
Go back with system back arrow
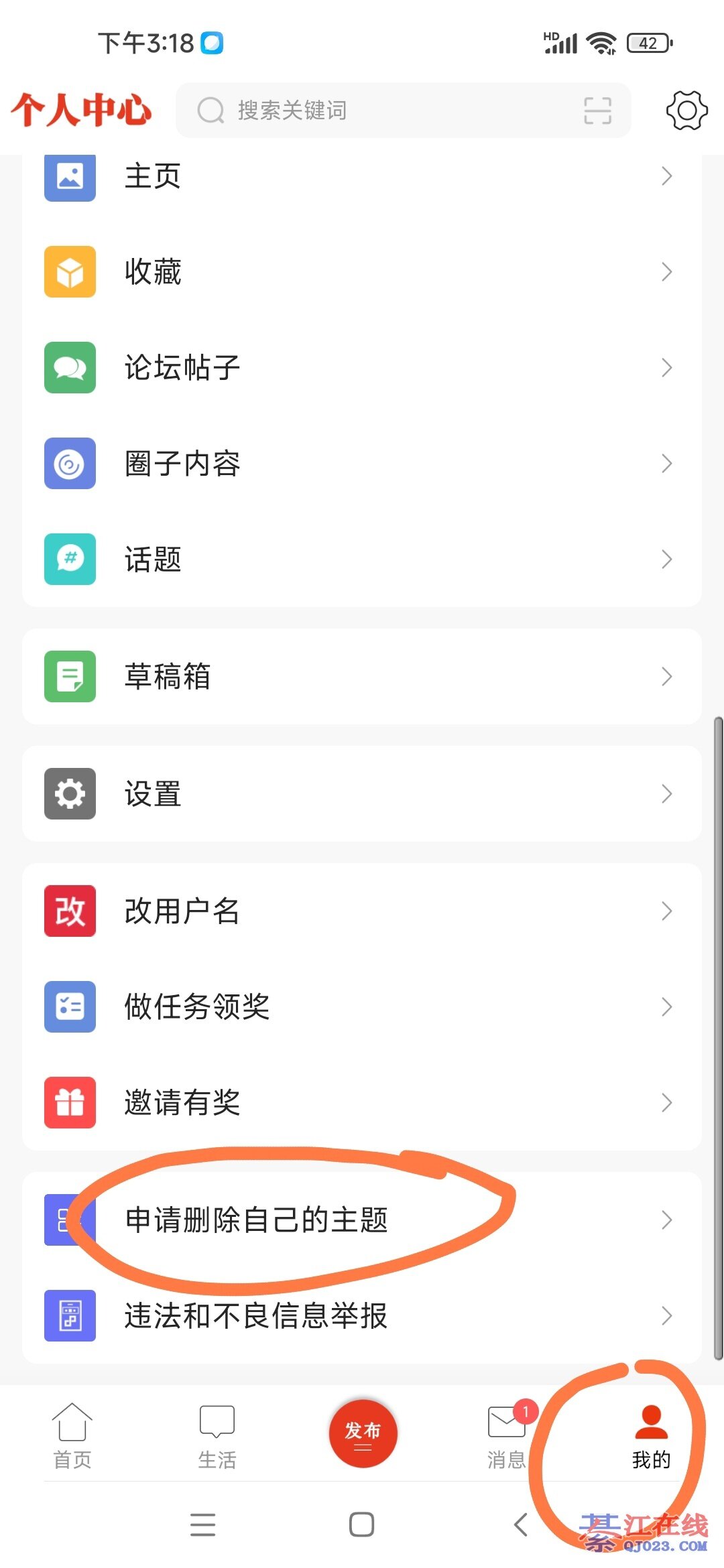tap(521, 1524)
